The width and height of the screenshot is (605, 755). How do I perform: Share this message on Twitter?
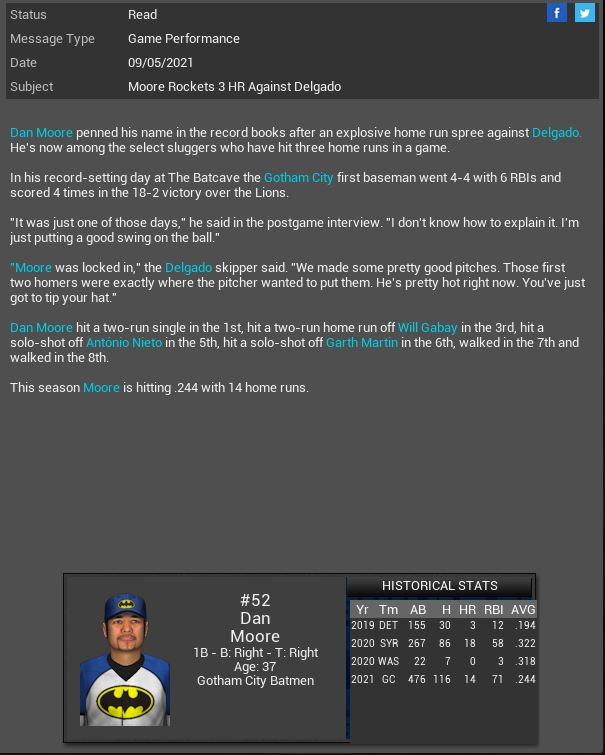pos(584,13)
